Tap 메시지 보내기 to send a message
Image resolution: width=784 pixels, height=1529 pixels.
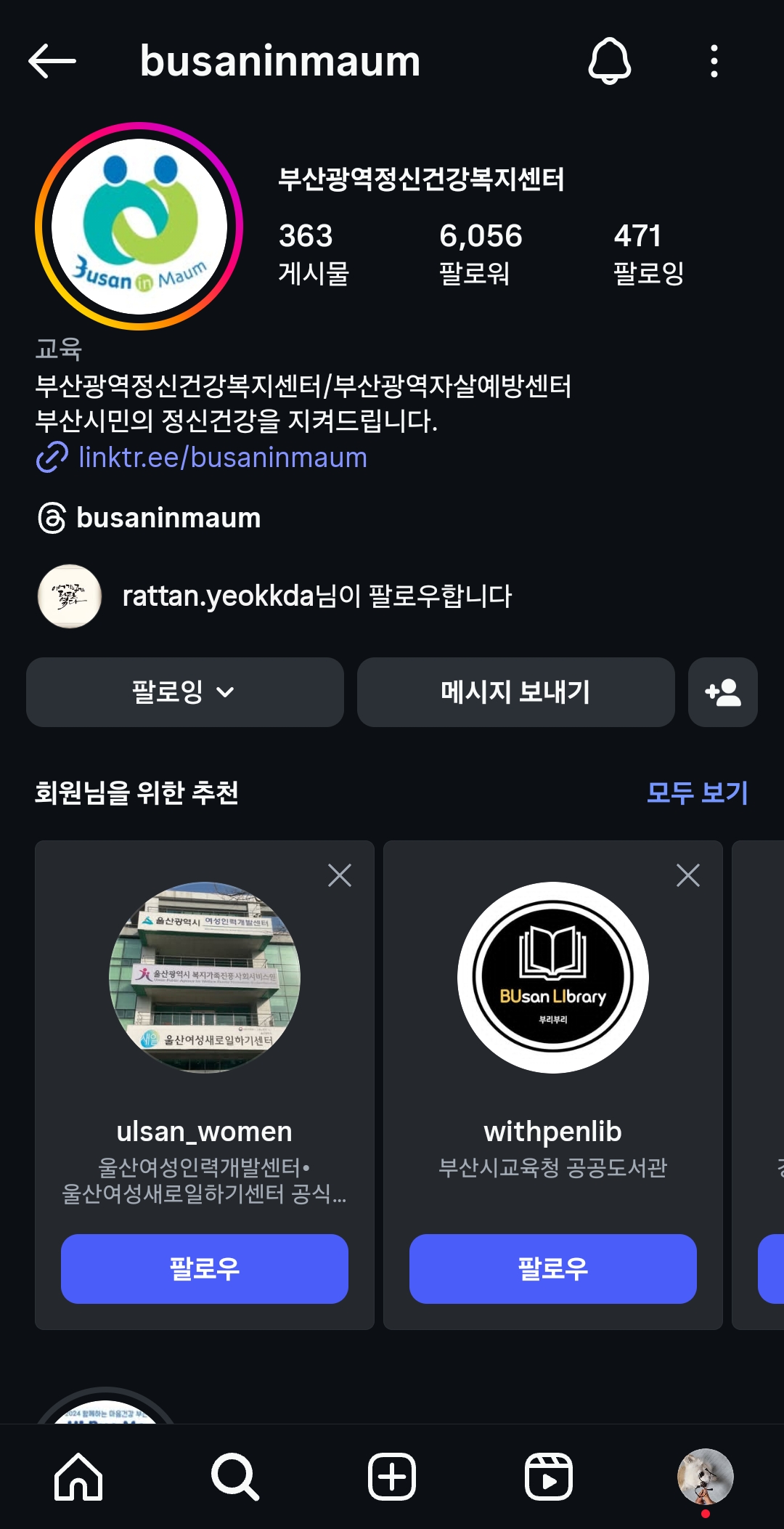tap(515, 692)
